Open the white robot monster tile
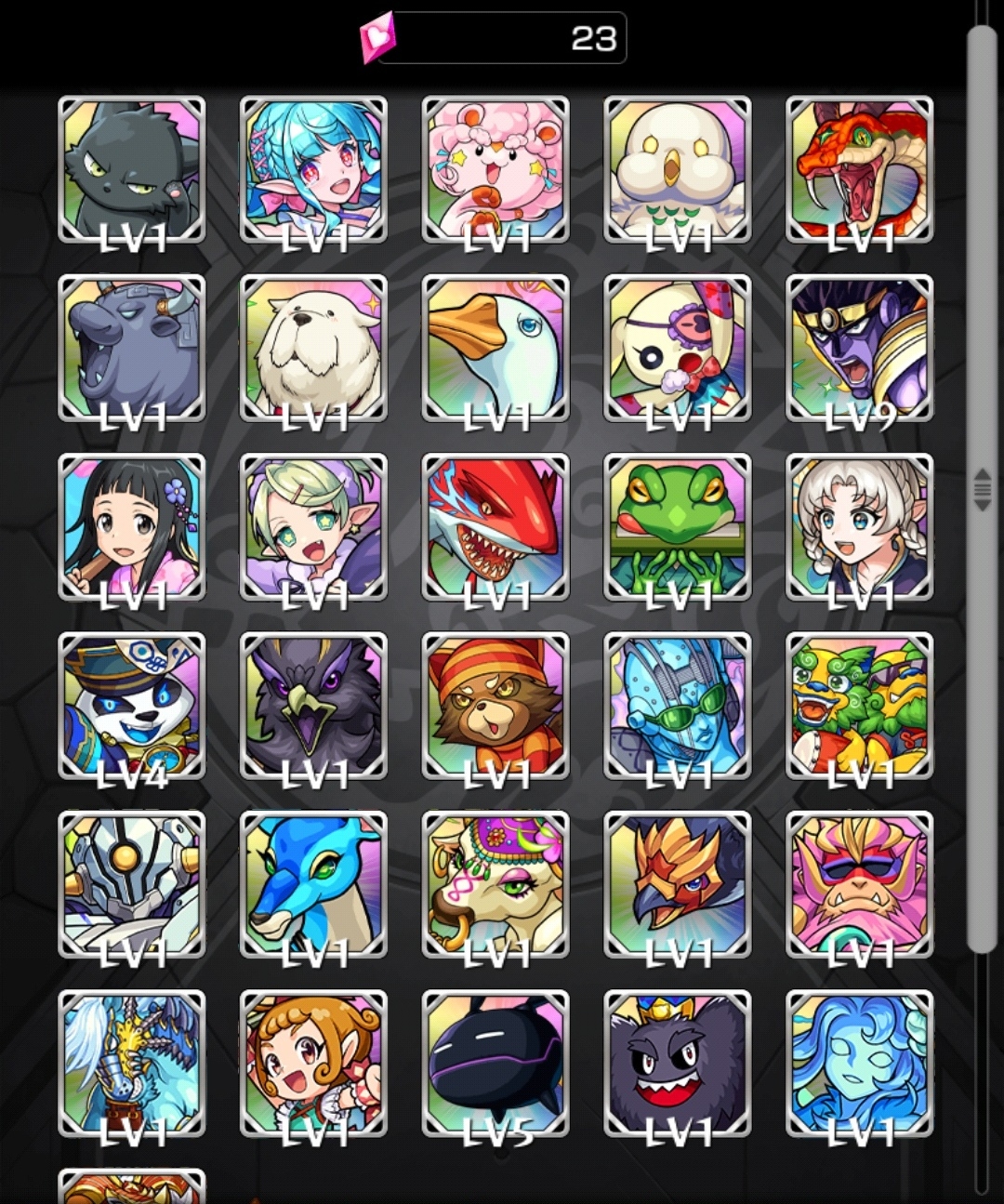 pyautogui.click(x=132, y=885)
